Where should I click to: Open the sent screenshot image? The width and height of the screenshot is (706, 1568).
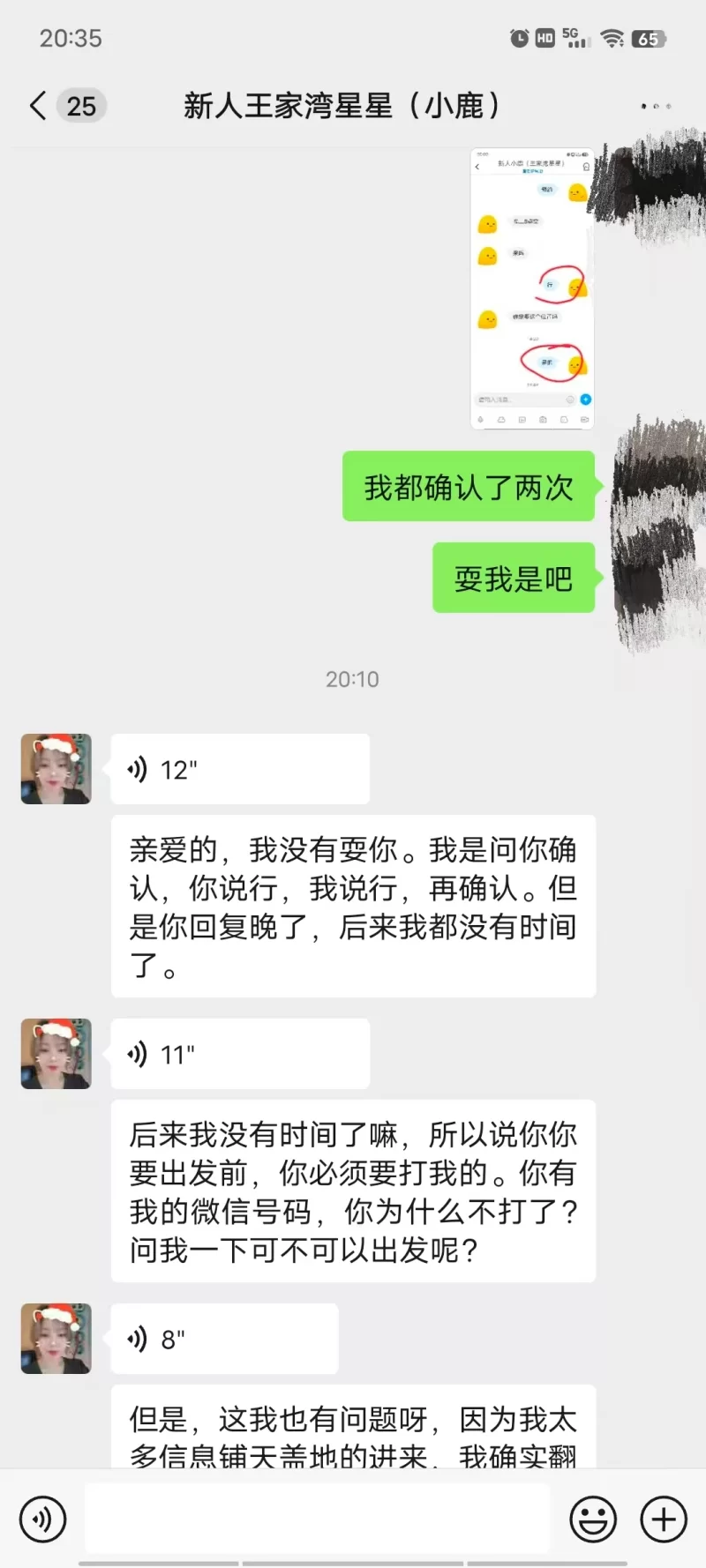click(531, 288)
